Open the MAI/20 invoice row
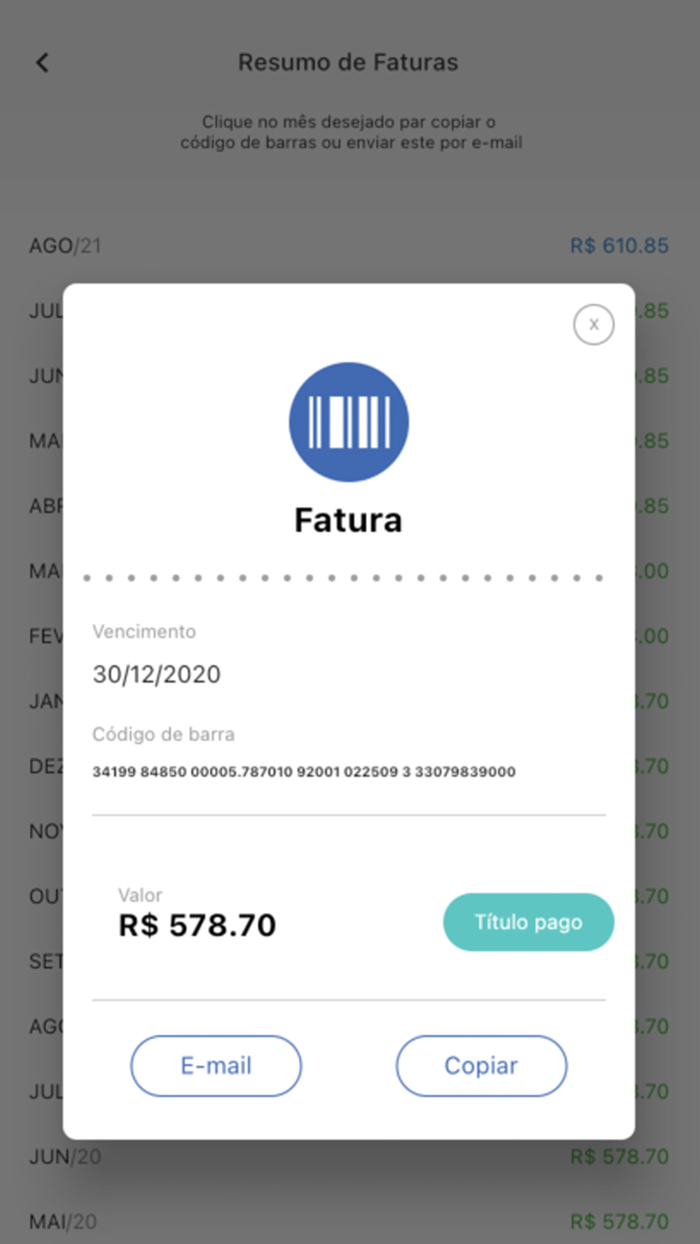 pos(349,1221)
